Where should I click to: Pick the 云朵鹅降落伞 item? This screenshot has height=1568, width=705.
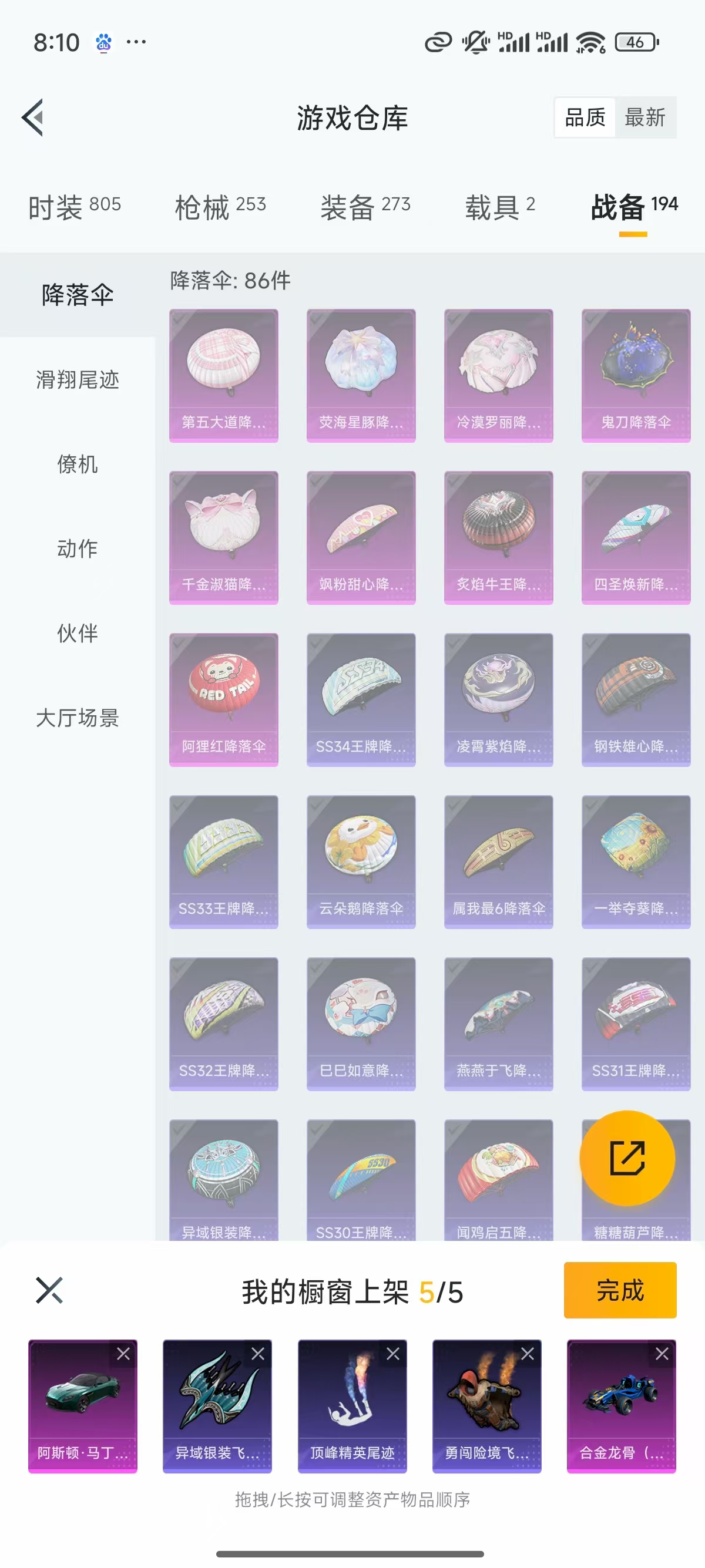tap(361, 862)
